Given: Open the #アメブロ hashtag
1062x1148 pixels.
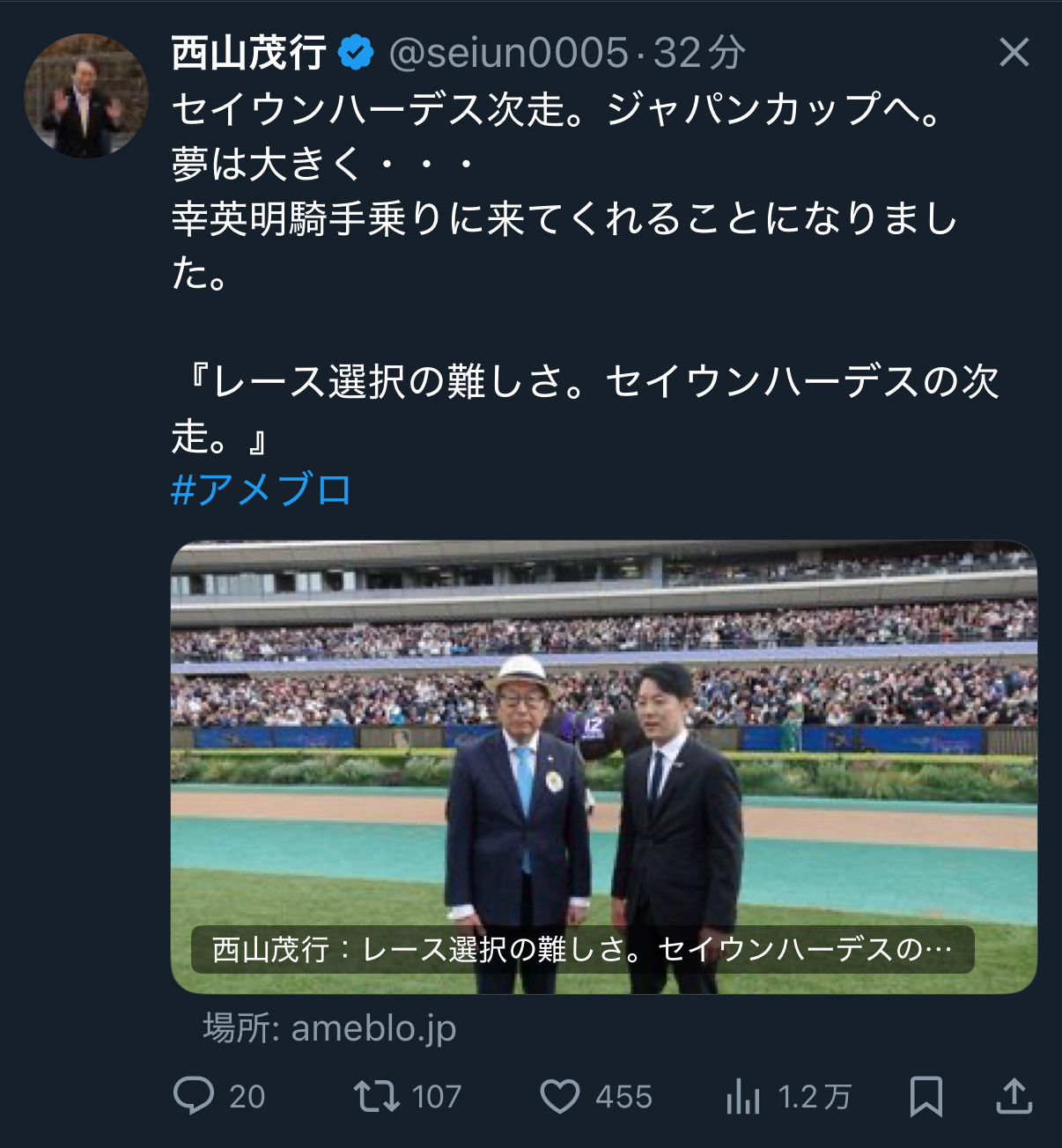Looking at the screenshot, I should point(262,489).
